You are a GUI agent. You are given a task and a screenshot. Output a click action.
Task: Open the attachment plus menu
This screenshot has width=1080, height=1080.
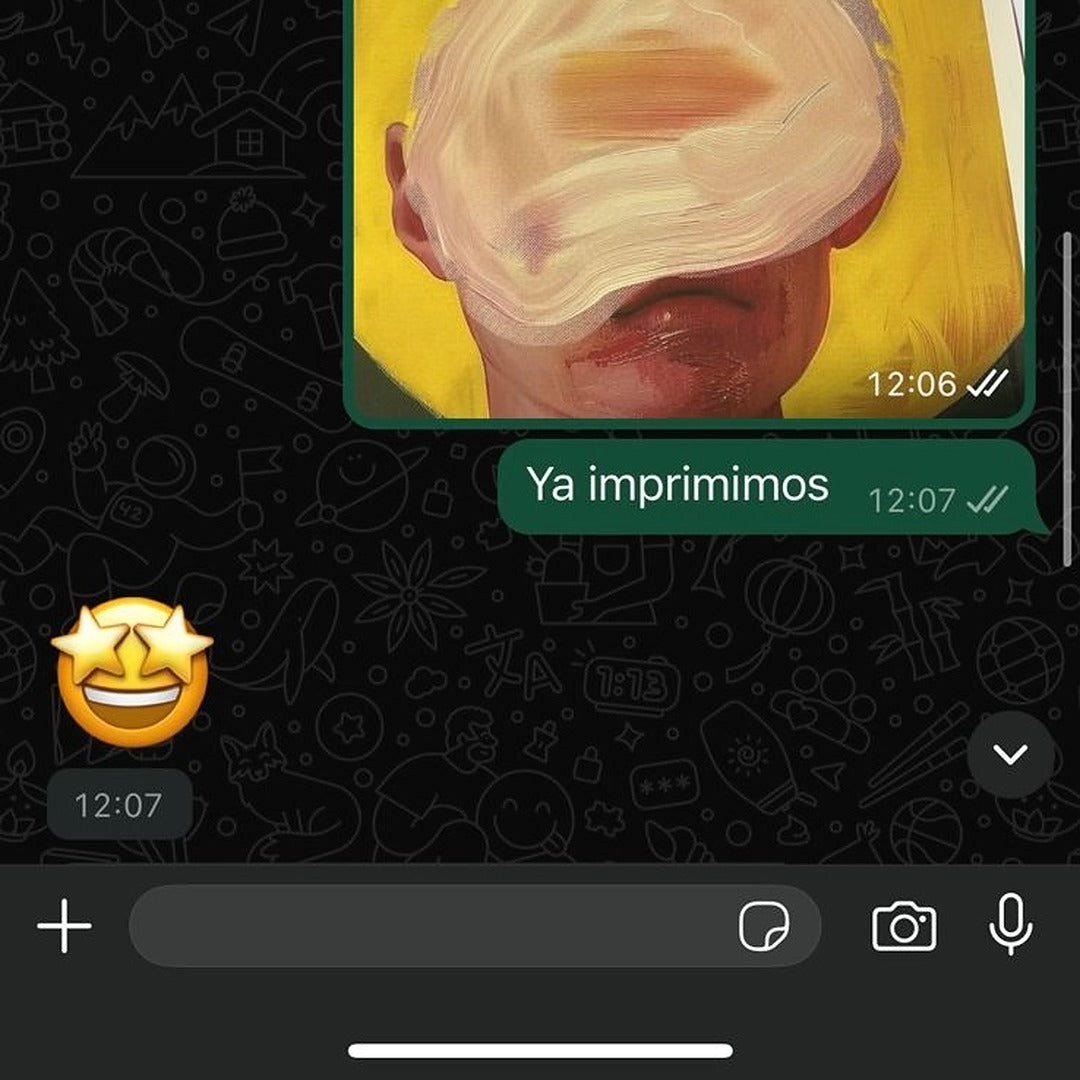[x=64, y=926]
